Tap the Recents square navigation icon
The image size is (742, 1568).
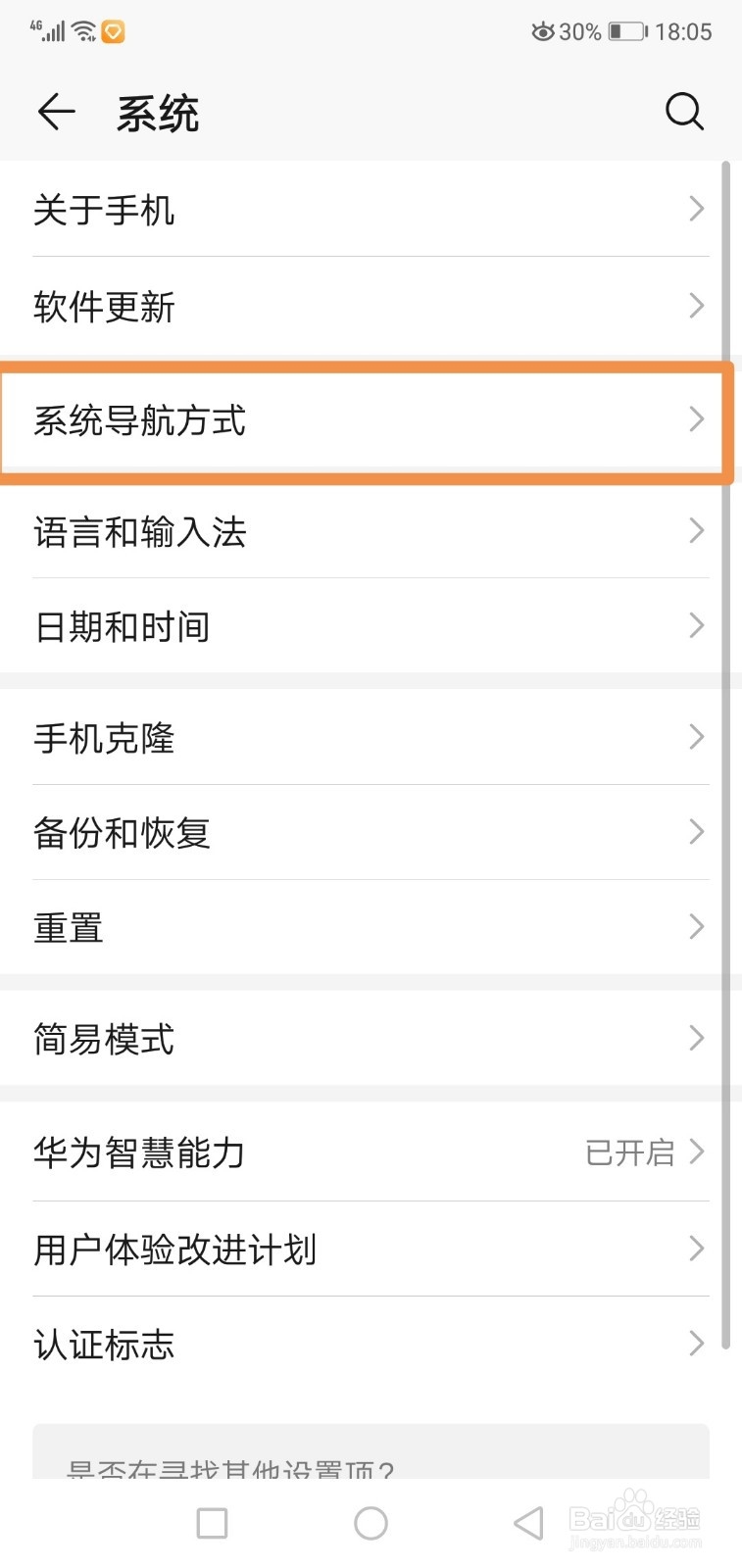211,1523
